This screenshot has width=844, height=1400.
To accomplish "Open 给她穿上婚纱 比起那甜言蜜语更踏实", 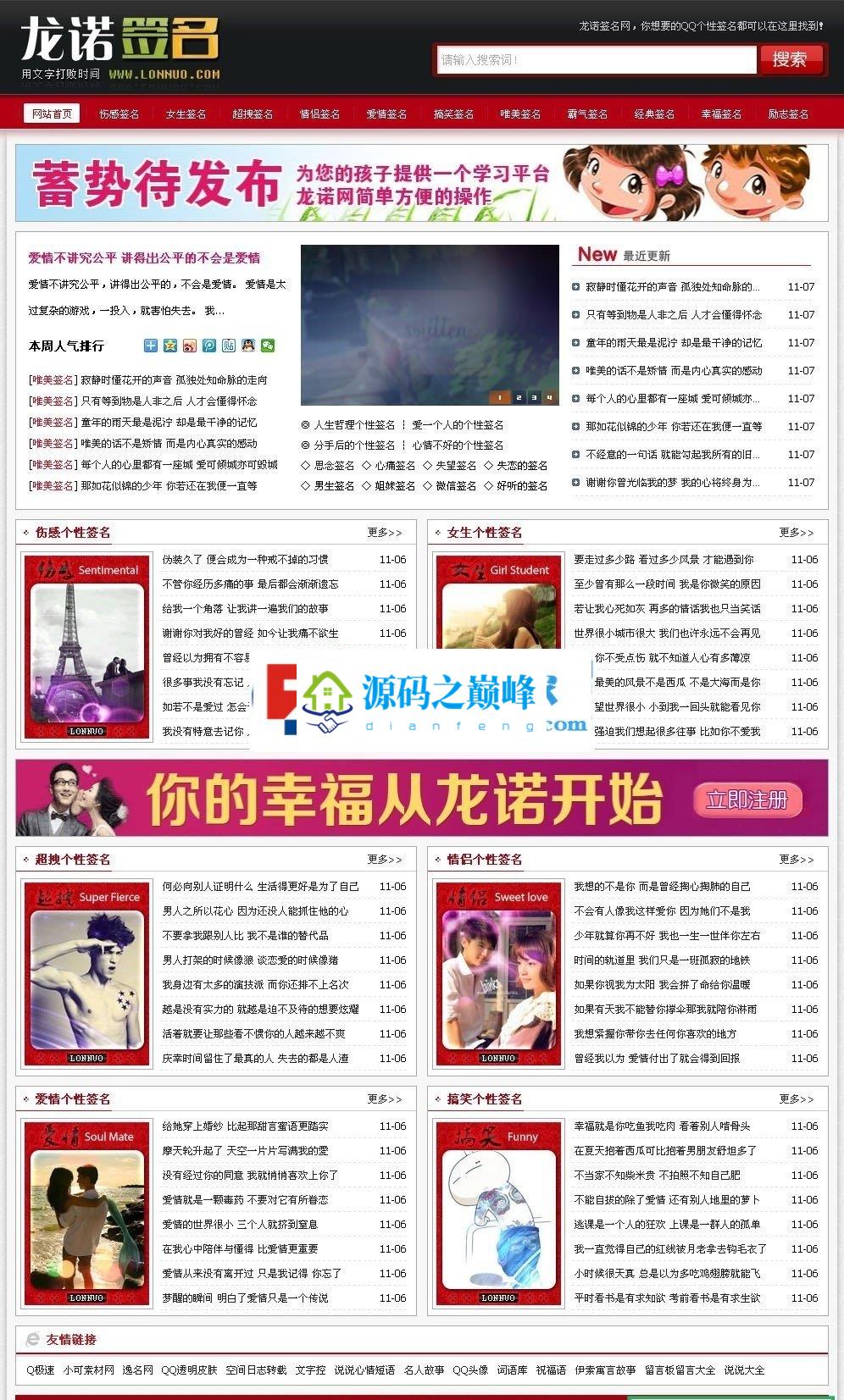I will pyautogui.click(x=245, y=1126).
